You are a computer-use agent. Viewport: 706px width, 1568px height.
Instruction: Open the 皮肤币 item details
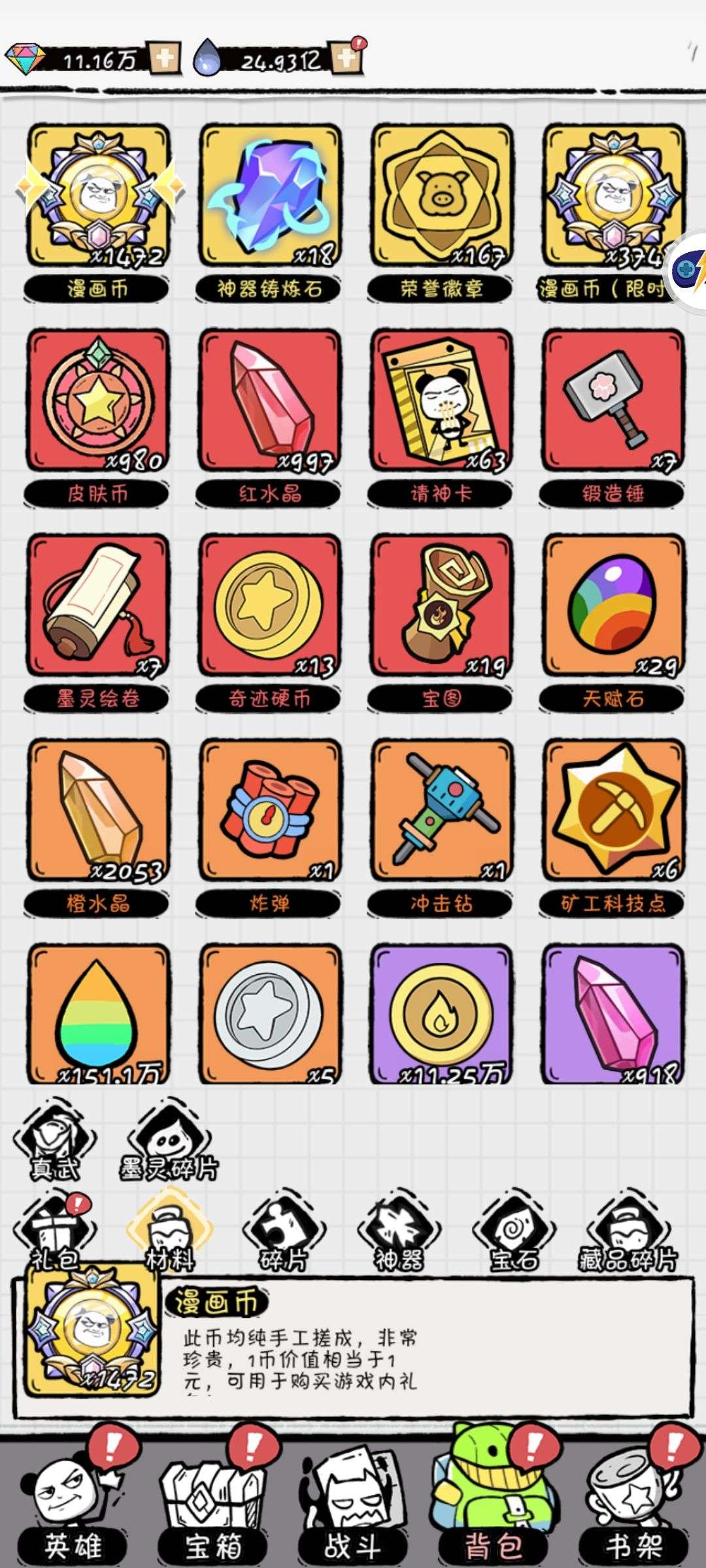click(x=98, y=400)
